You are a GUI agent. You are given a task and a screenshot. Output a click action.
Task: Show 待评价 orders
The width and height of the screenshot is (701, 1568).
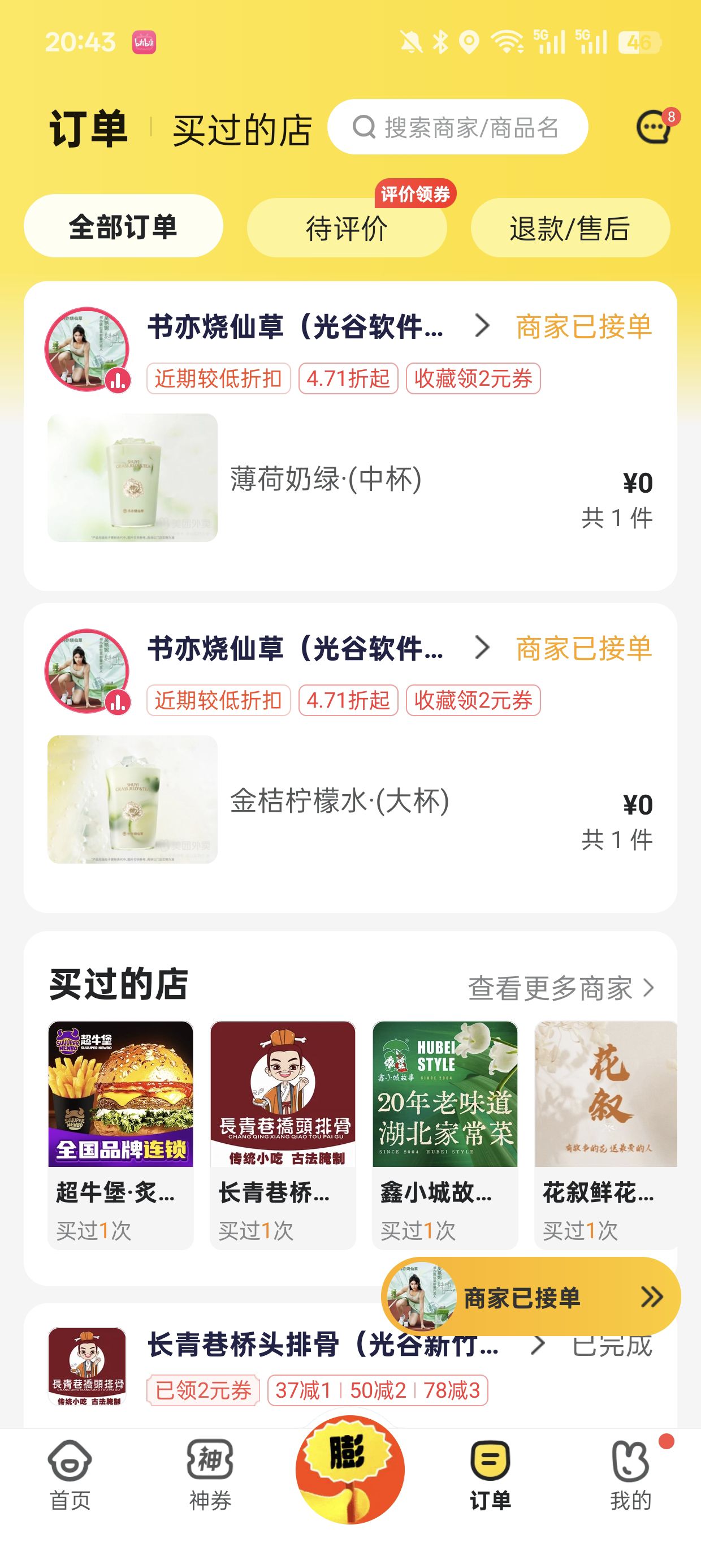(347, 229)
